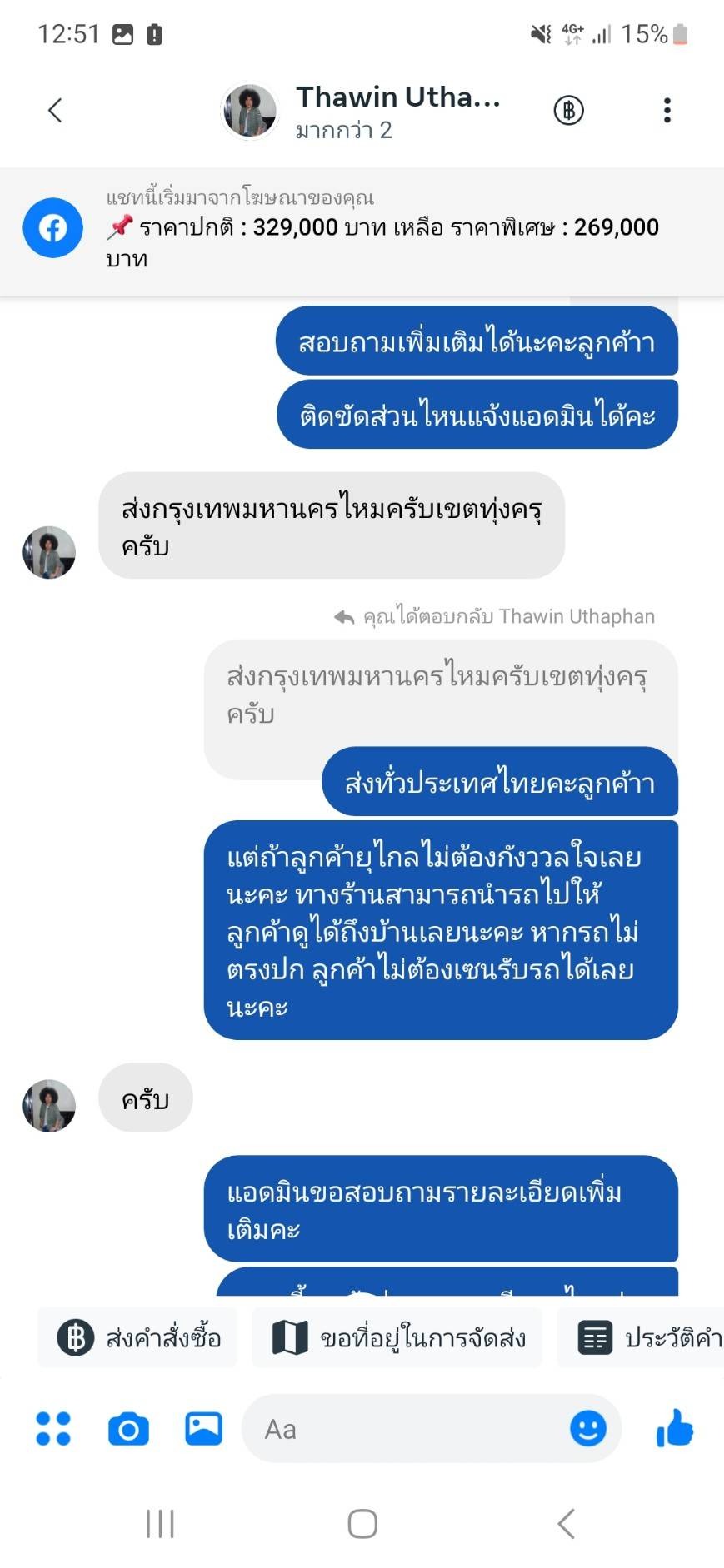
Task: Open the three-dot overflow menu
Action: [667, 110]
